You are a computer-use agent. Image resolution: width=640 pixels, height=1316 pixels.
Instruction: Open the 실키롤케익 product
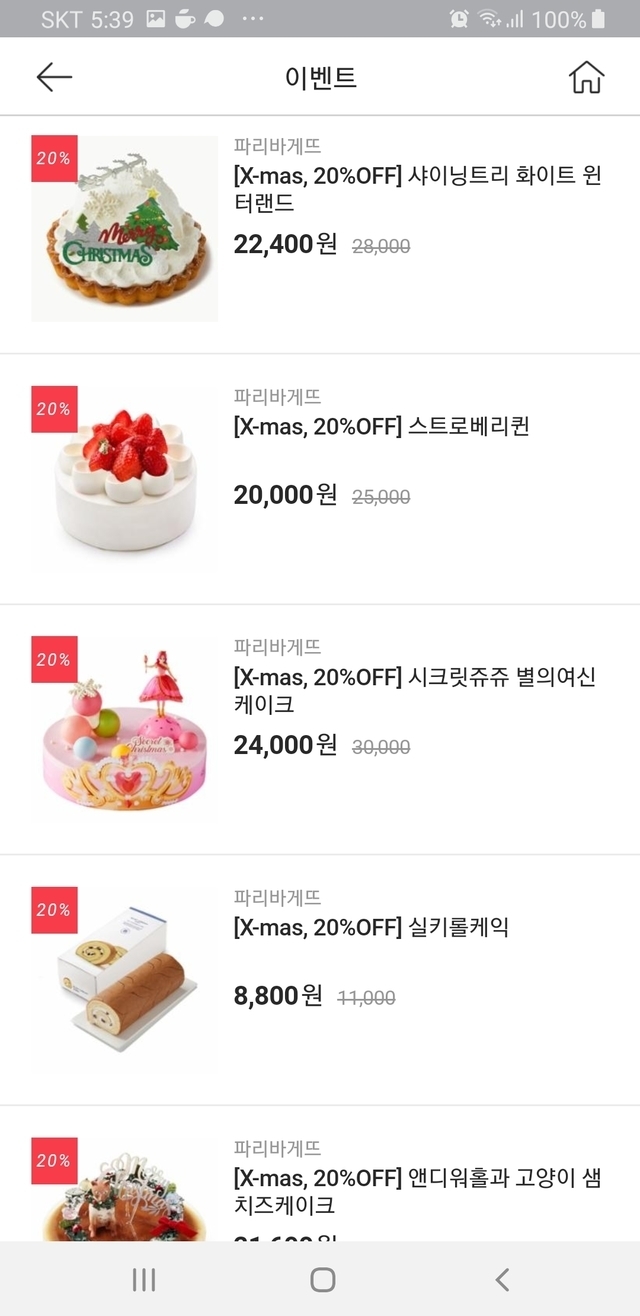point(371,928)
